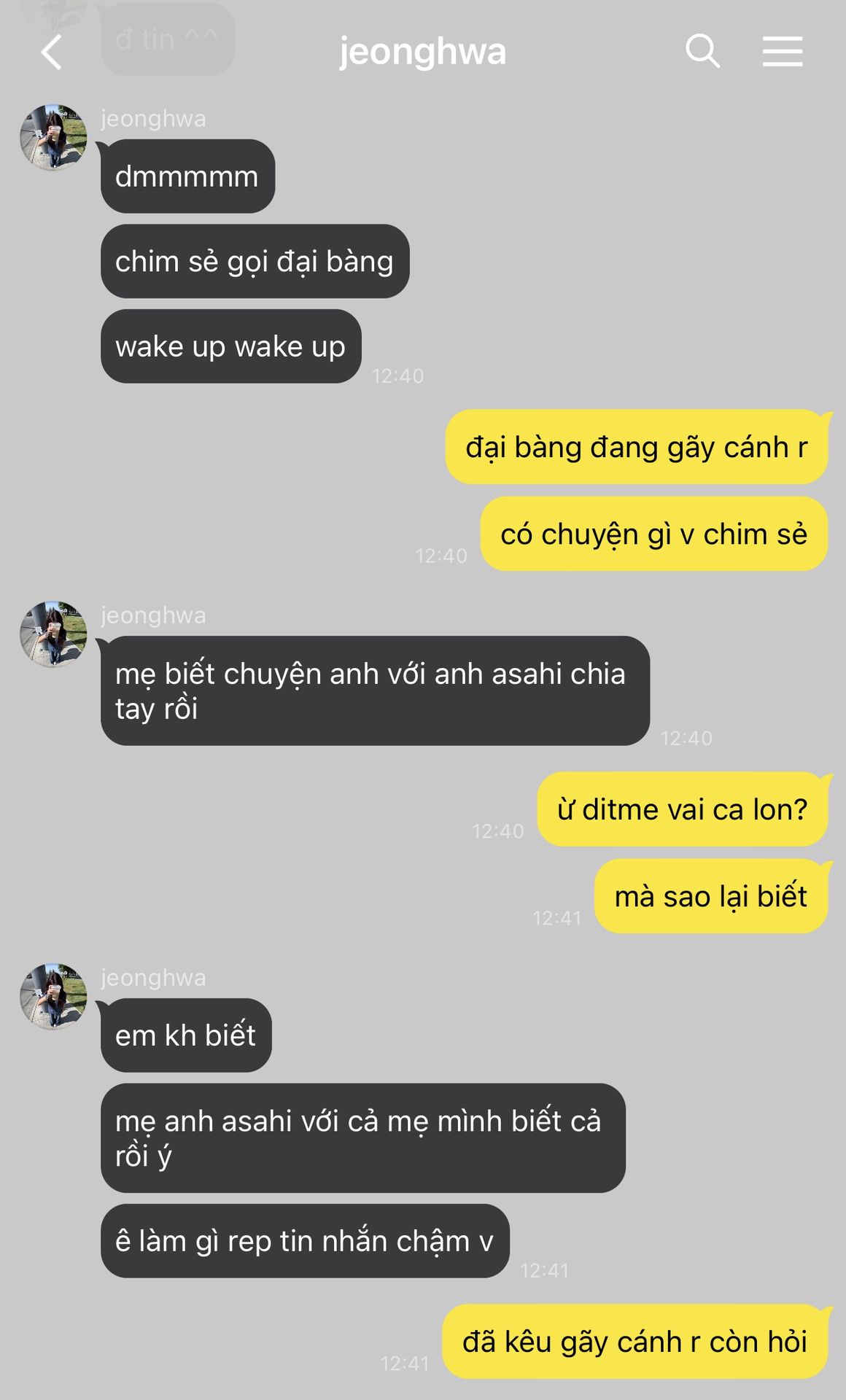
Task: Search within the jeonghwa conversation
Action: [x=702, y=52]
